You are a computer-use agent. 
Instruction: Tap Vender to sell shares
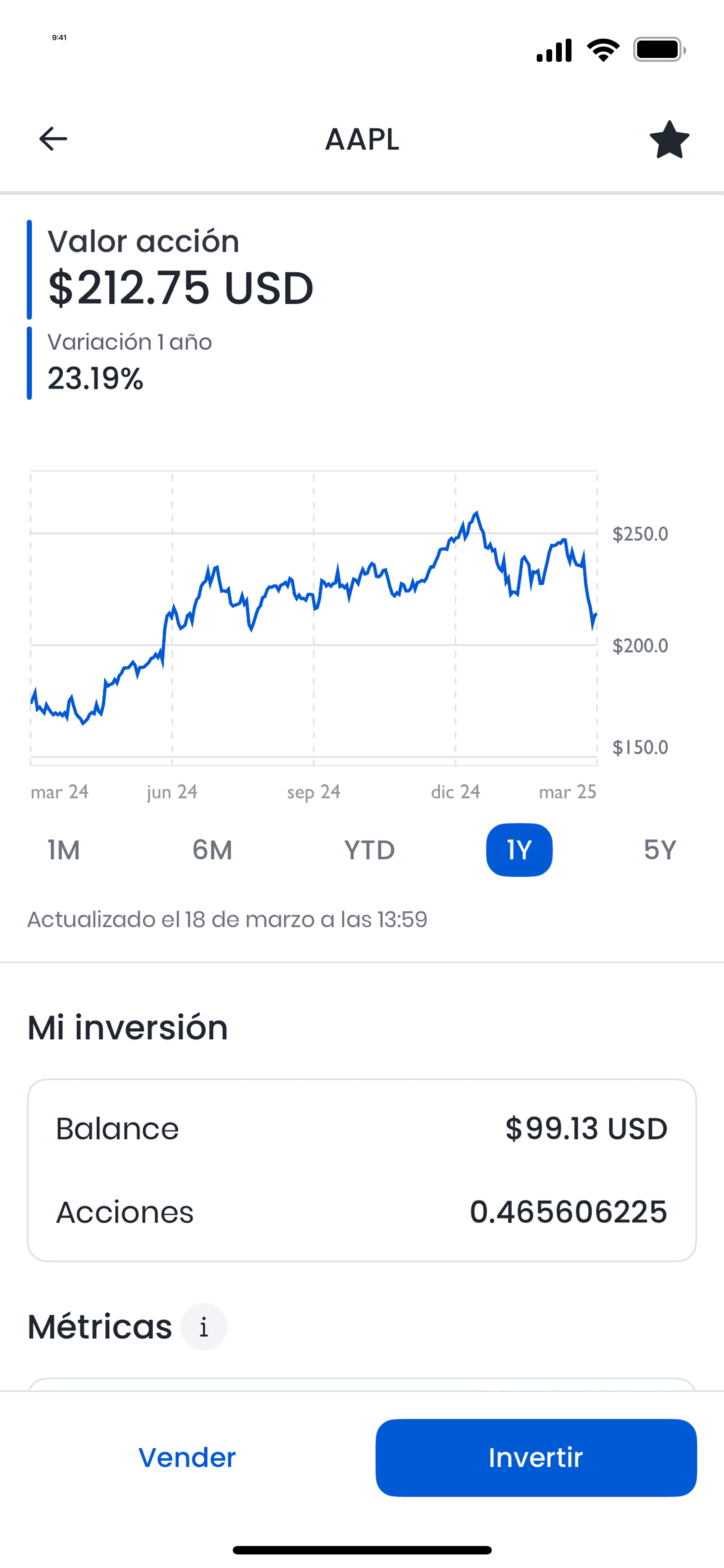click(x=186, y=1458)
